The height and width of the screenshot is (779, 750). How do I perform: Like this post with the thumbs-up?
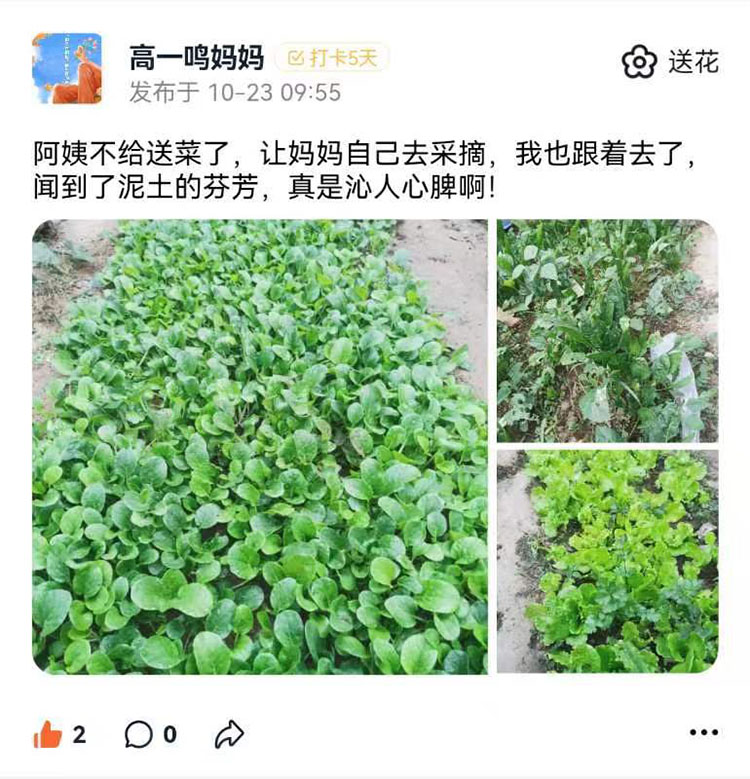48,735
